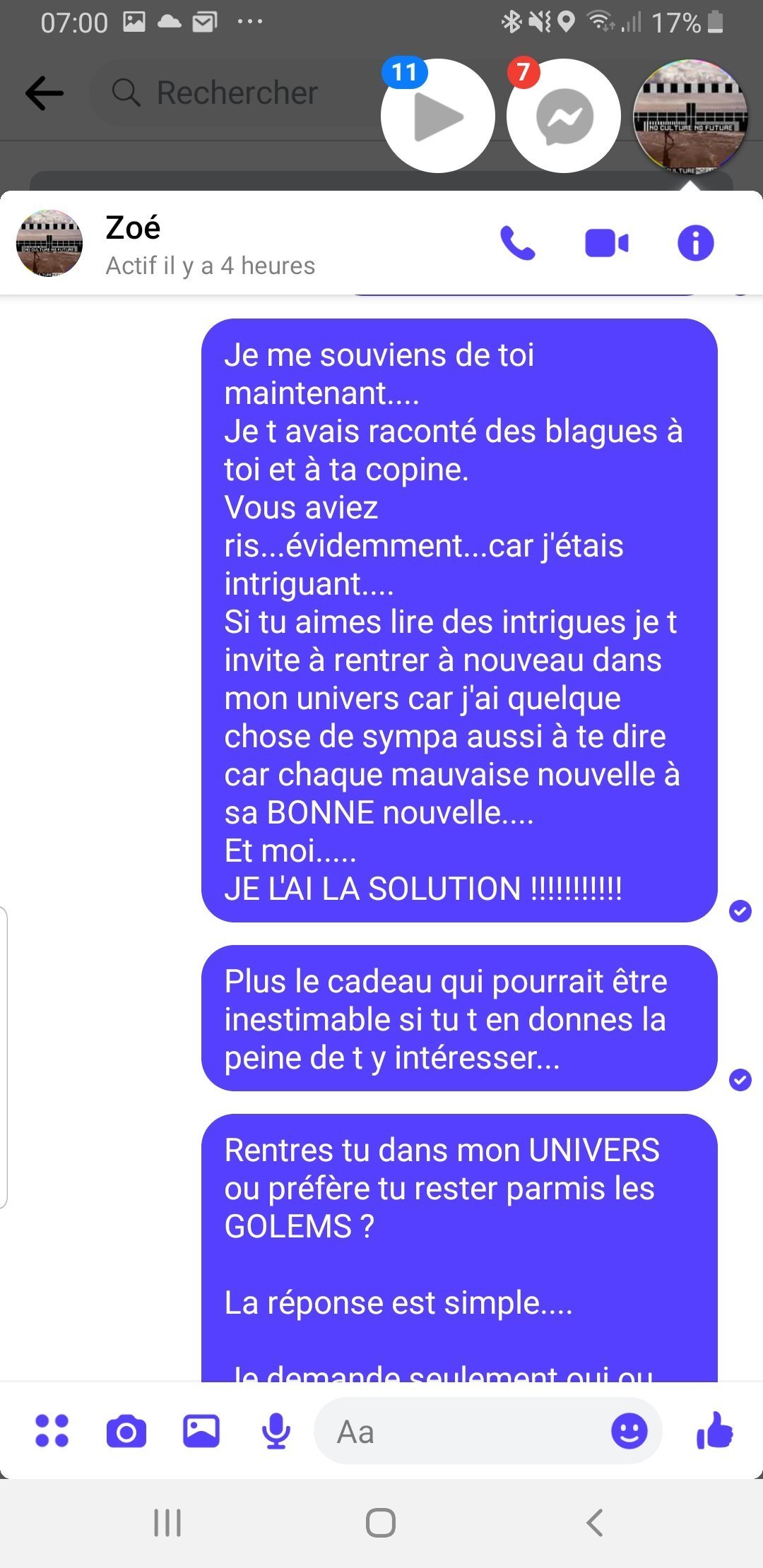Open the emoji picker
Image resolution: width=763 pixels, height=1568 pixels.
coord(629,1432)
